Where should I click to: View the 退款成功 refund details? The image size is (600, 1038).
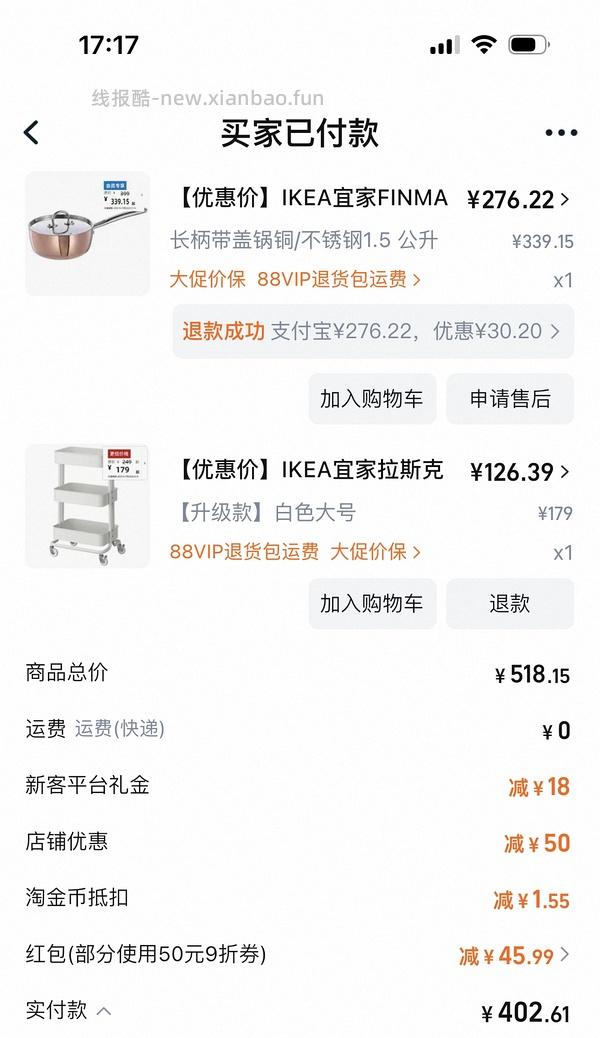[372, 331]
